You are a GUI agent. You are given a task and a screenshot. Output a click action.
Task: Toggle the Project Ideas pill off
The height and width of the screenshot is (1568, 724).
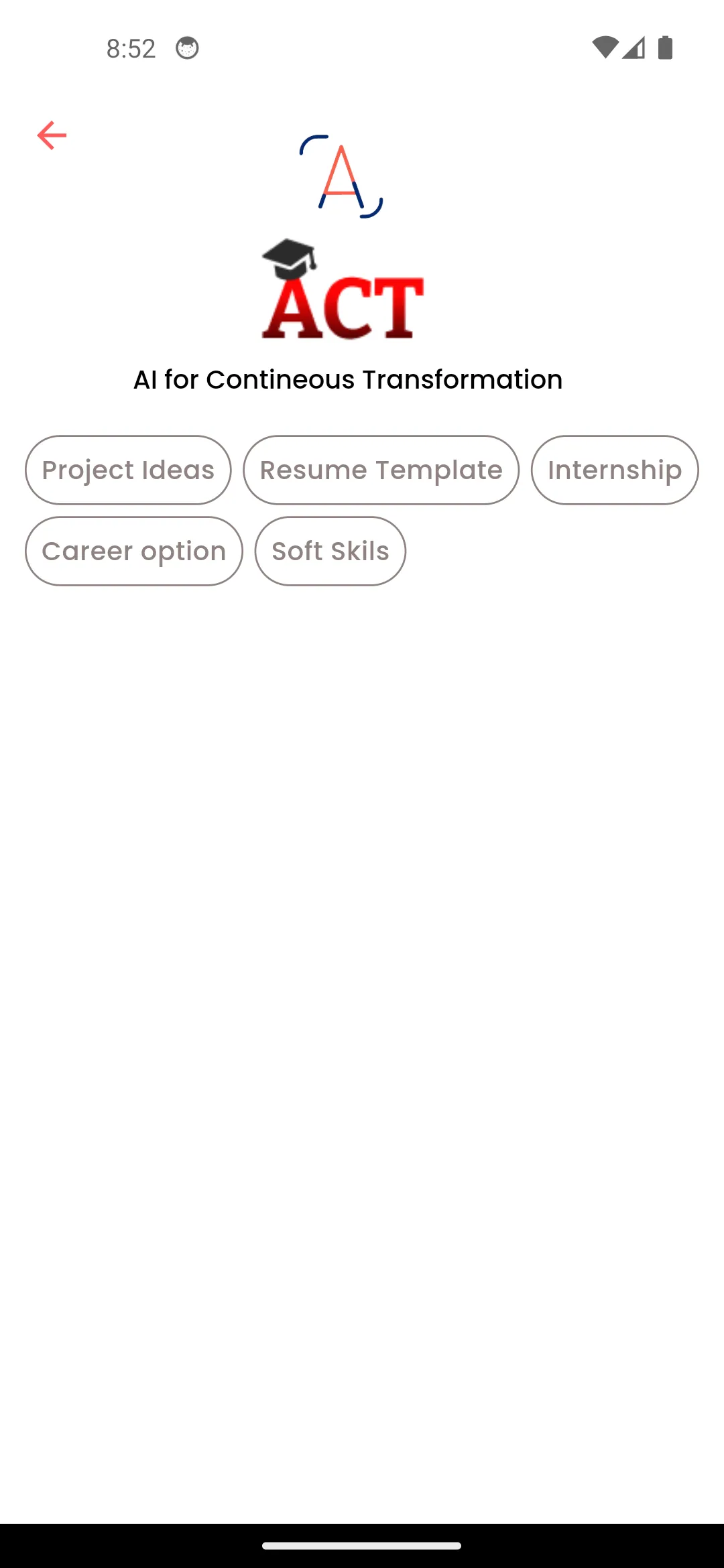pyautogui.click(x=128, y=470)
